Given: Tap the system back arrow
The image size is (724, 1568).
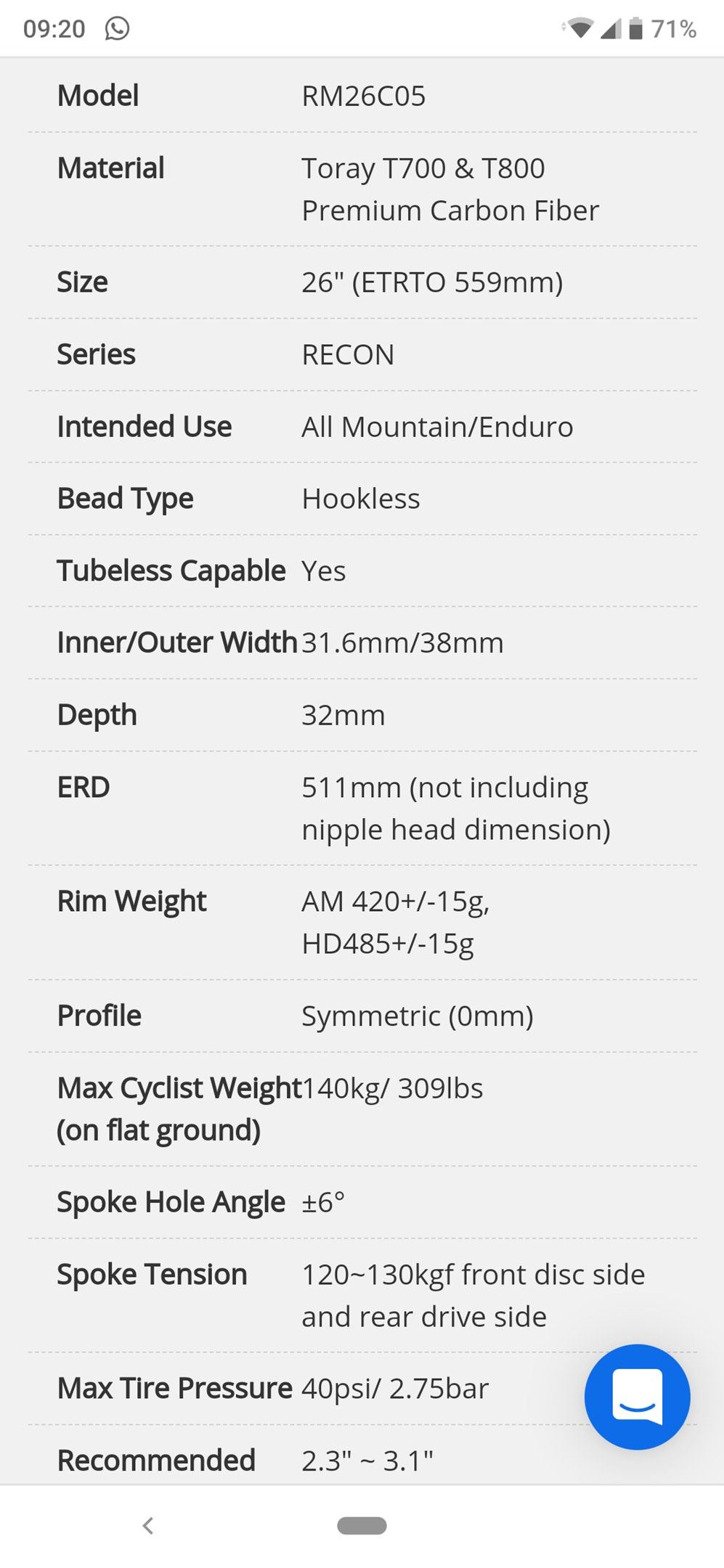Looking at the screenshot, I should pyautogui.click(x=148, y=1526).
